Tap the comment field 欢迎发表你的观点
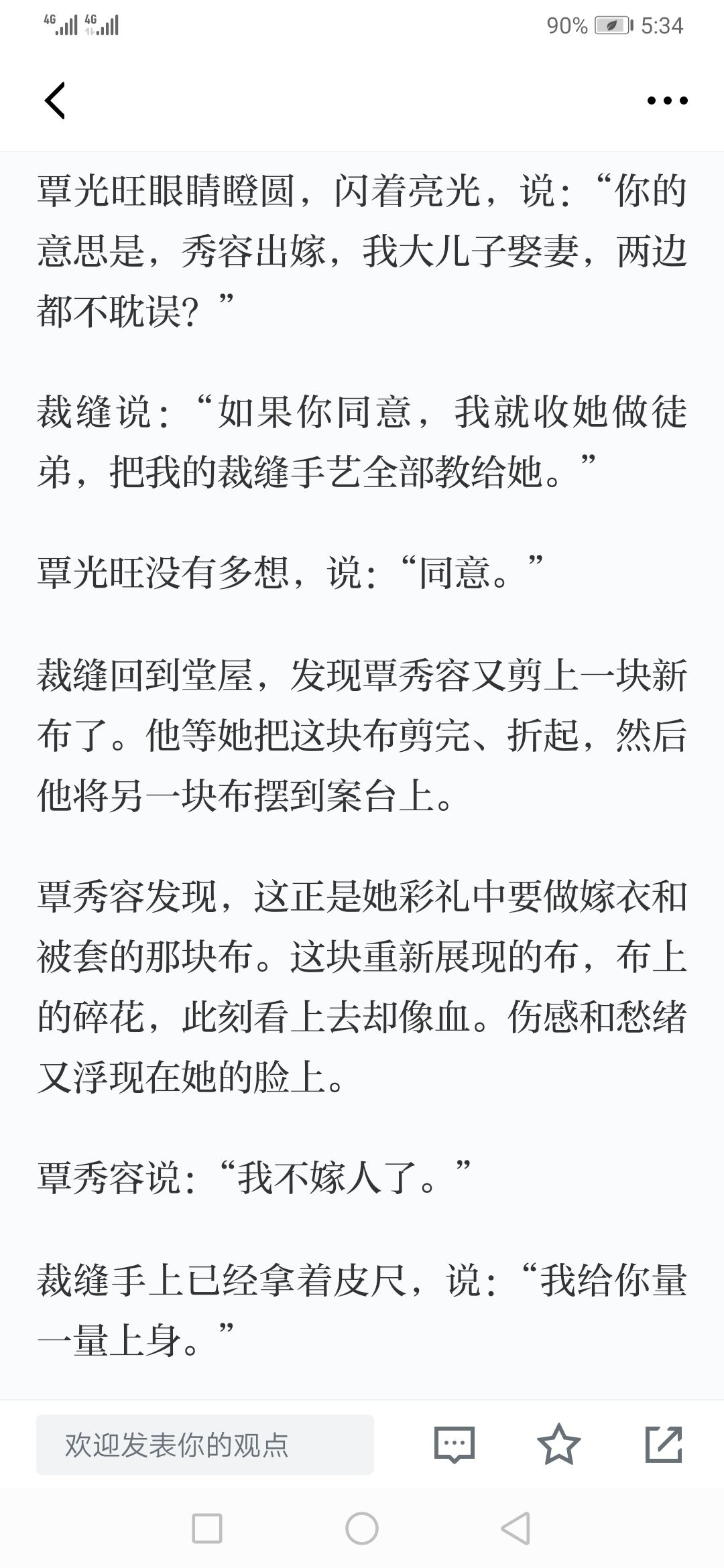The width and height of the screenshot is (724, 1568). pos(205,1445)
